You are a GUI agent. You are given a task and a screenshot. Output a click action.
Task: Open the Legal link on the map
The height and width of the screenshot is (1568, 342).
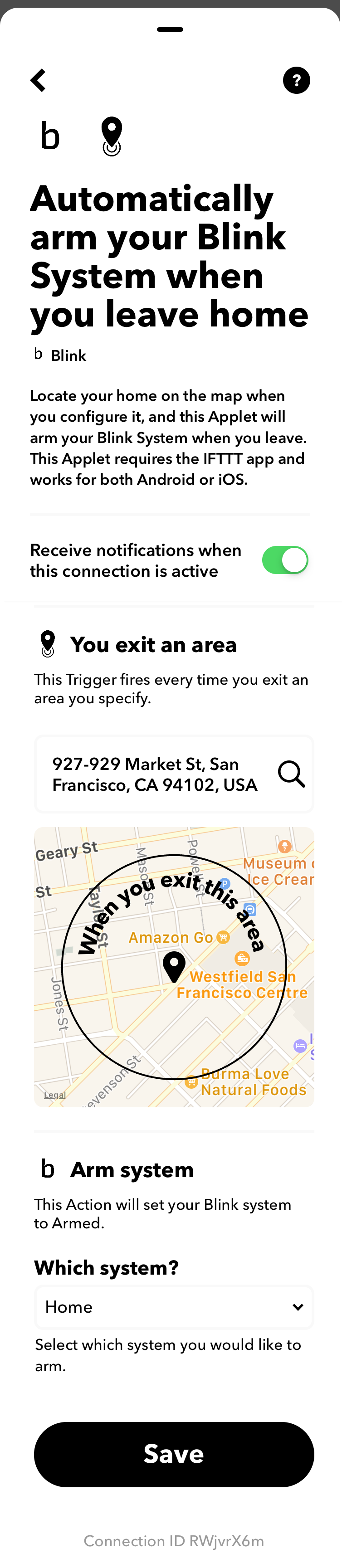pyautogui.click(x=54, y=1095)
